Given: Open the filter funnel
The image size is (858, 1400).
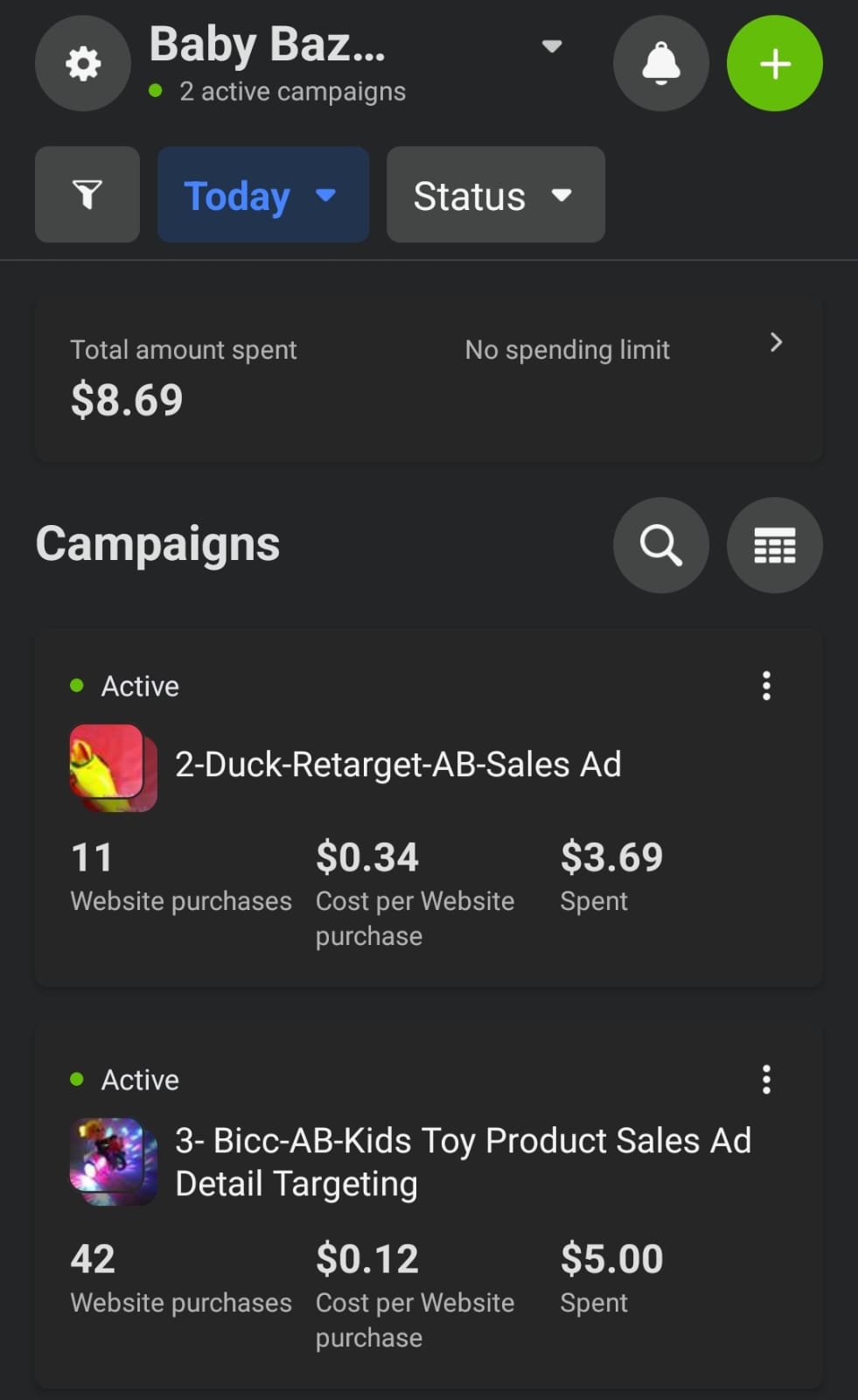Looking at the screenshot, I should (x=87, y=194).
